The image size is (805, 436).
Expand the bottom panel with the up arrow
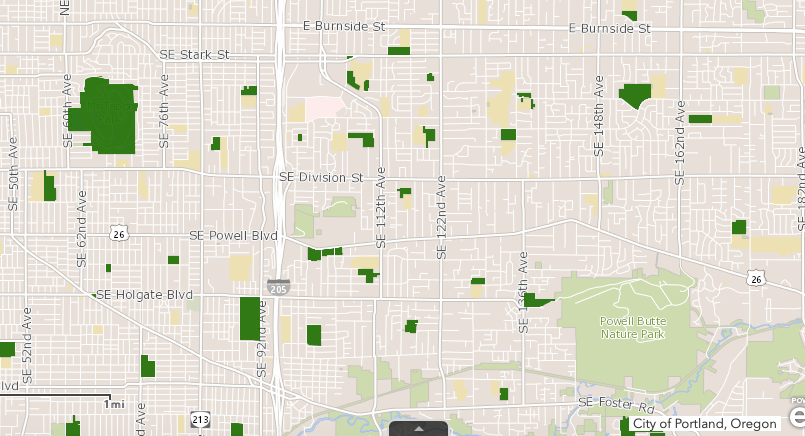418,429
